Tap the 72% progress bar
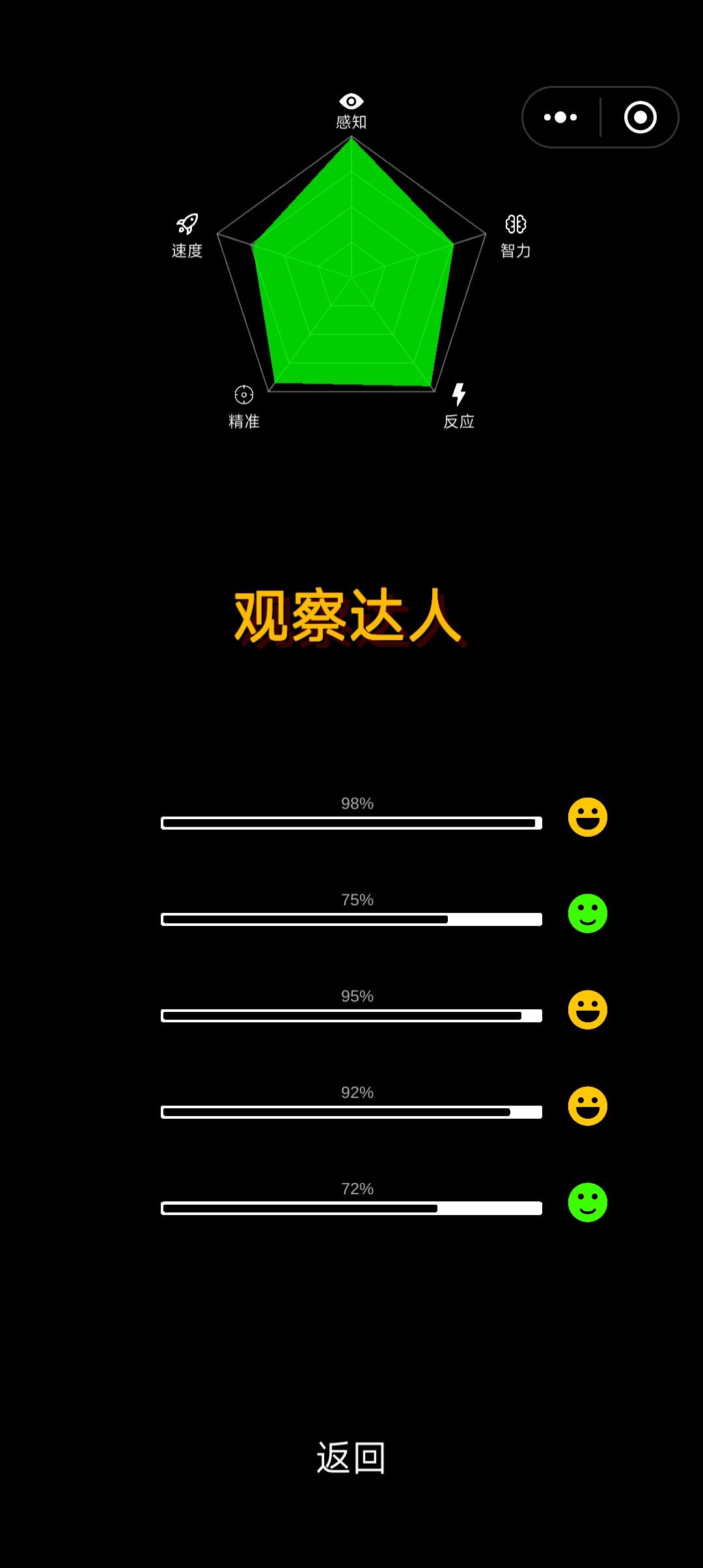This screenshot has width=703, height=1568. 351,1207
